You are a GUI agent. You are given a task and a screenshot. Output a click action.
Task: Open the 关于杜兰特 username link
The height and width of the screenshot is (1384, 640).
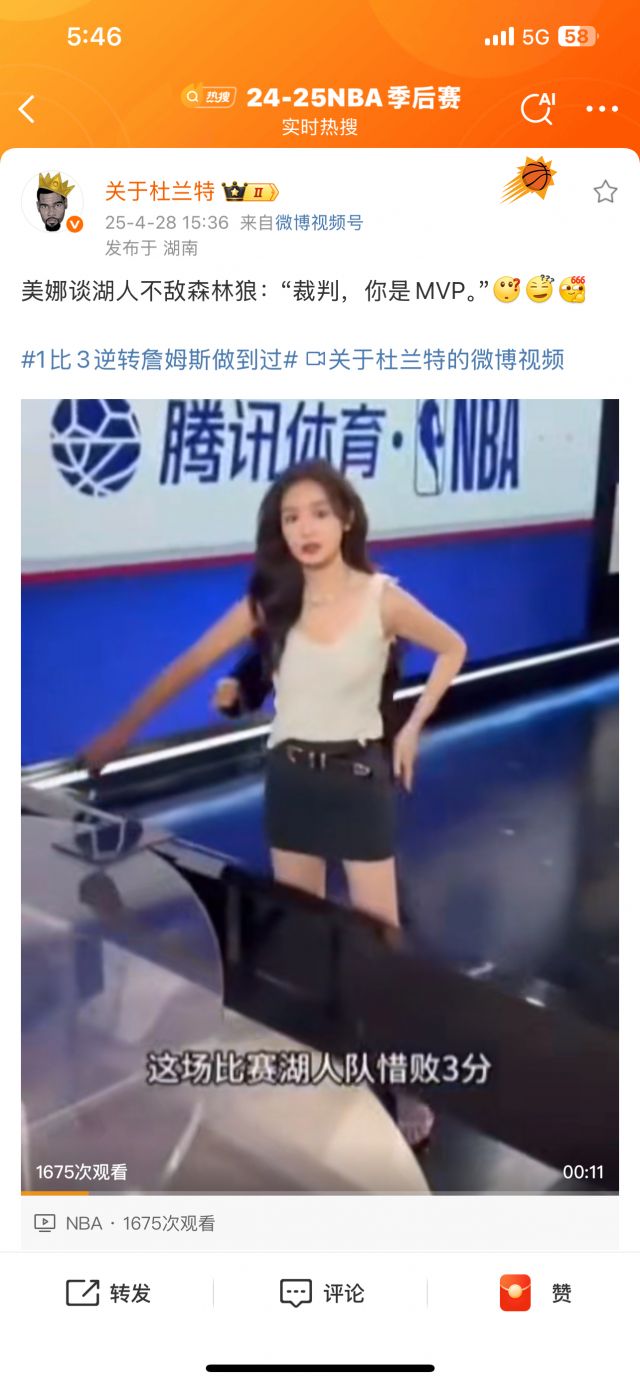point(160,191)
